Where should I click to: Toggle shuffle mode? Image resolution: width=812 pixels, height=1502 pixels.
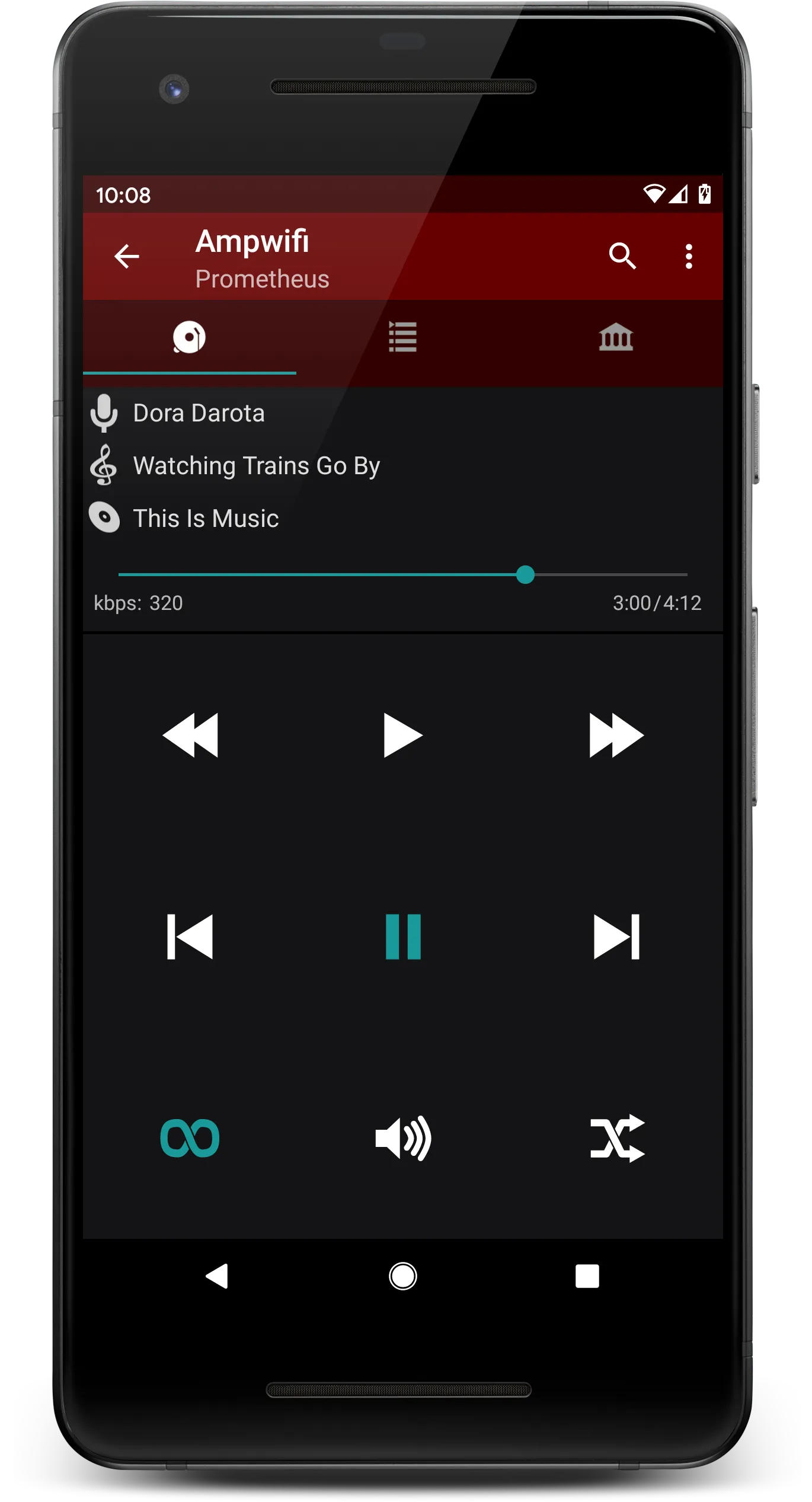tap(616, 1138)
